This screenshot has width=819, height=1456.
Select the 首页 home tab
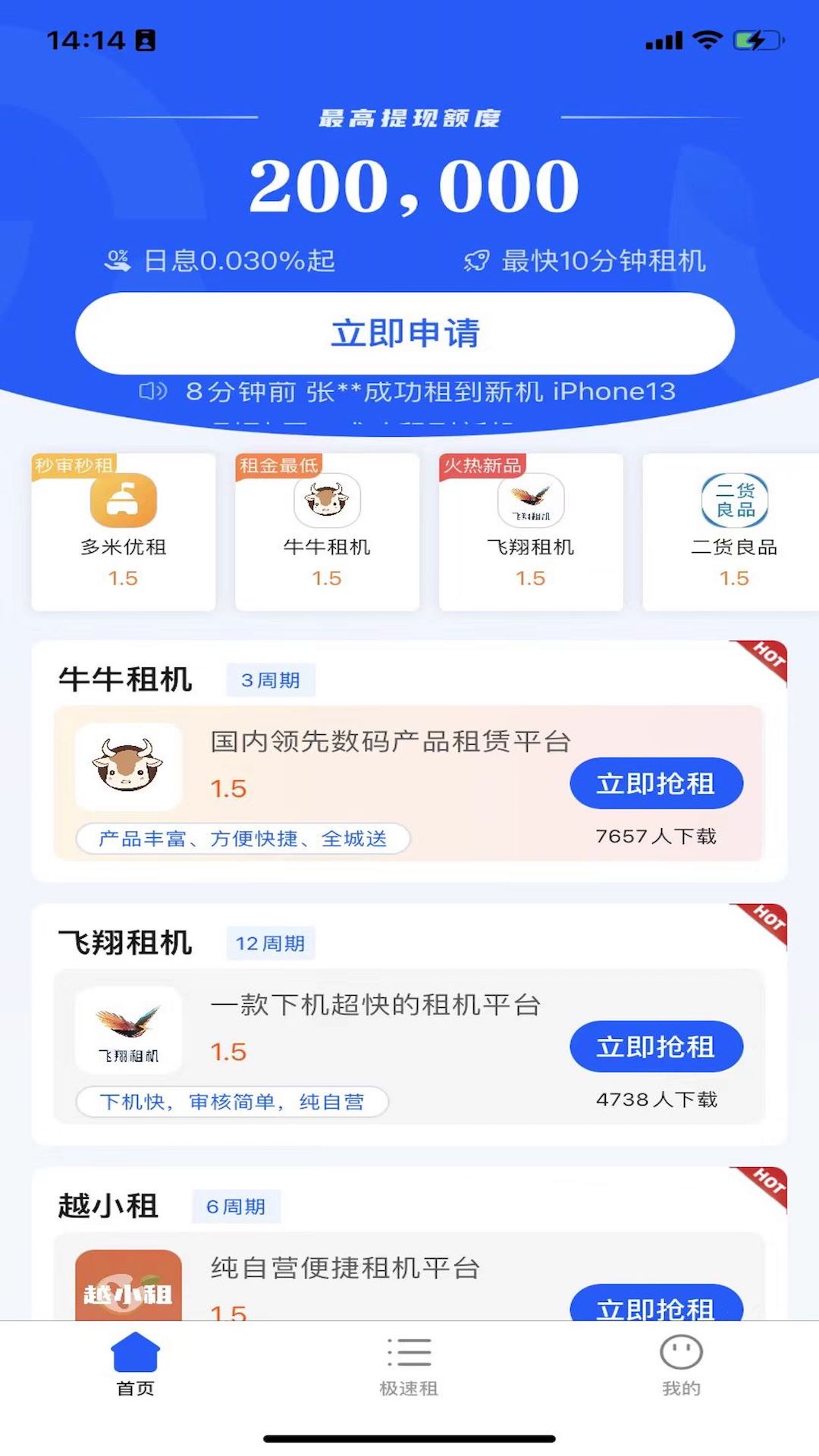[x=136, y=1366]
